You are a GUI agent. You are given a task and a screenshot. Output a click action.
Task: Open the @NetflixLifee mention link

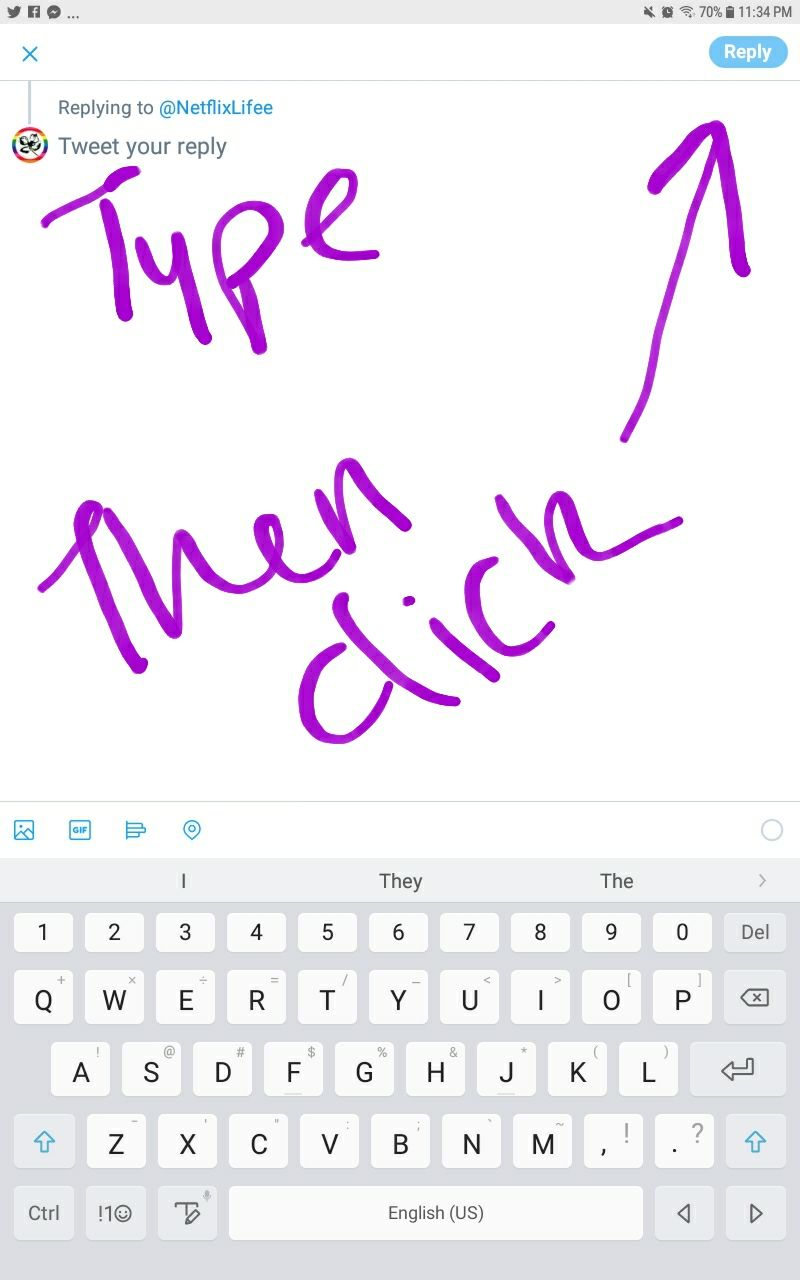(x=216, y=107)
